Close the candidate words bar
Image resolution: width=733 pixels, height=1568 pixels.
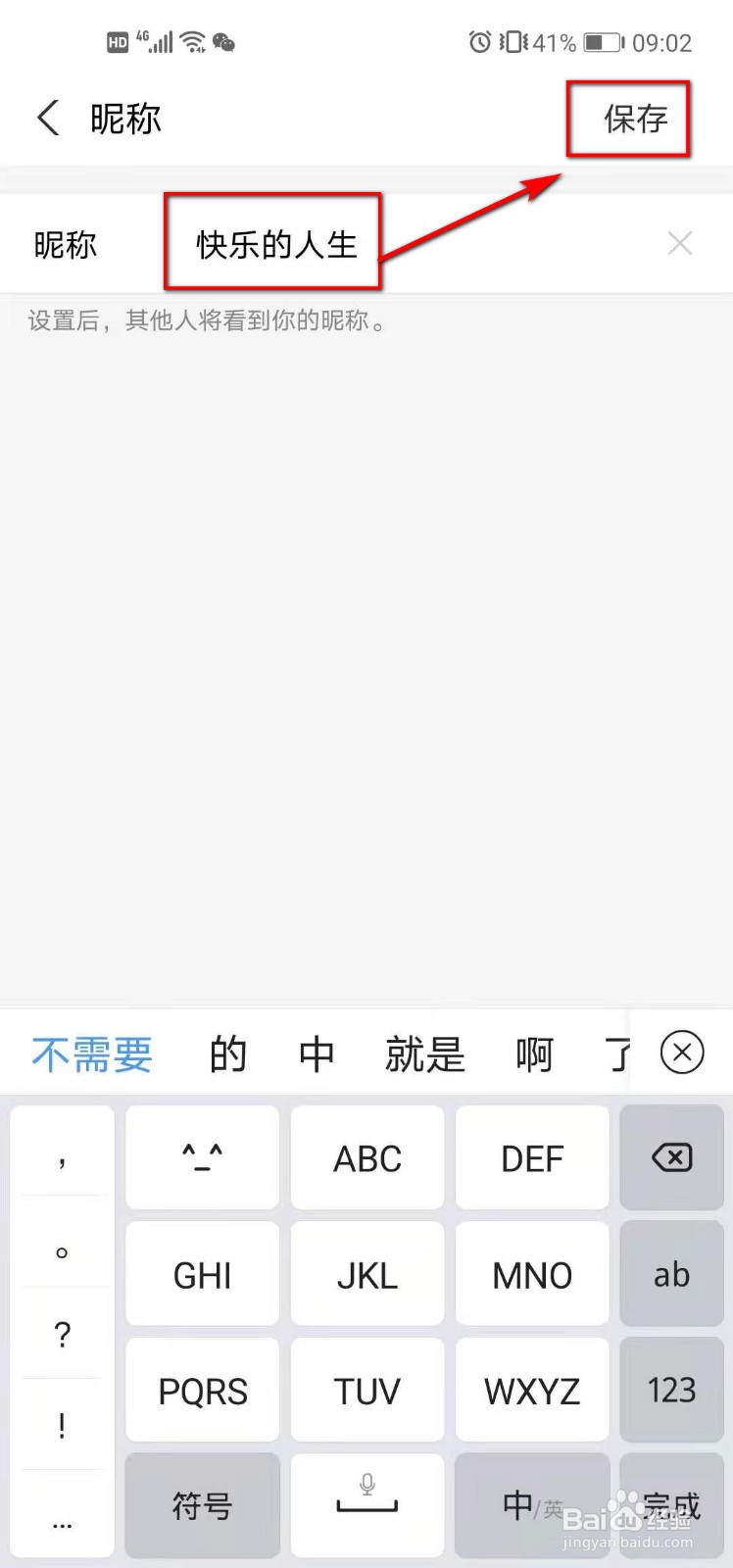pyautogui.click(x=682, y=1053)
